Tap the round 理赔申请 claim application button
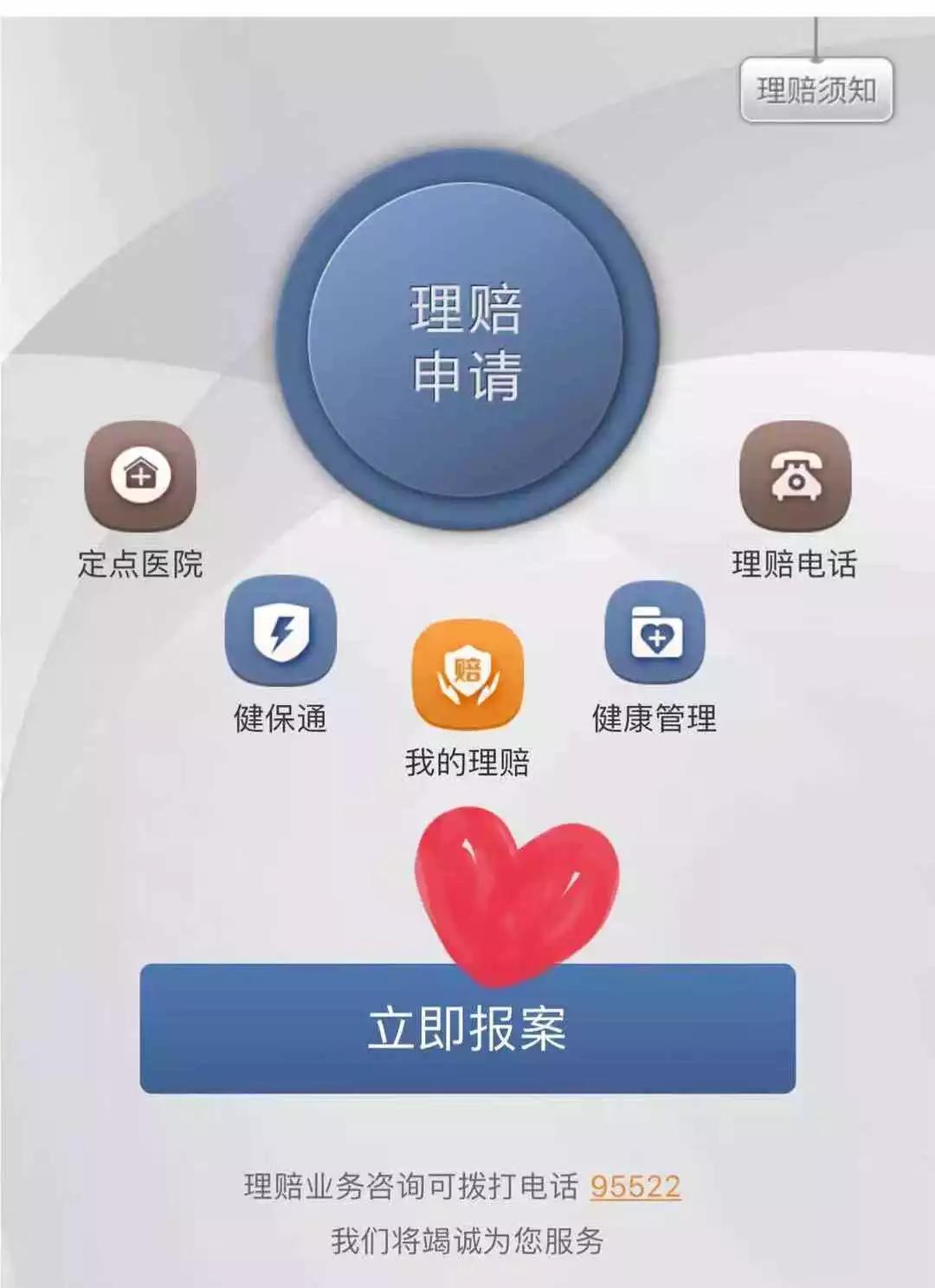Viewport: 935px width, 1288px height. [467, 341]
